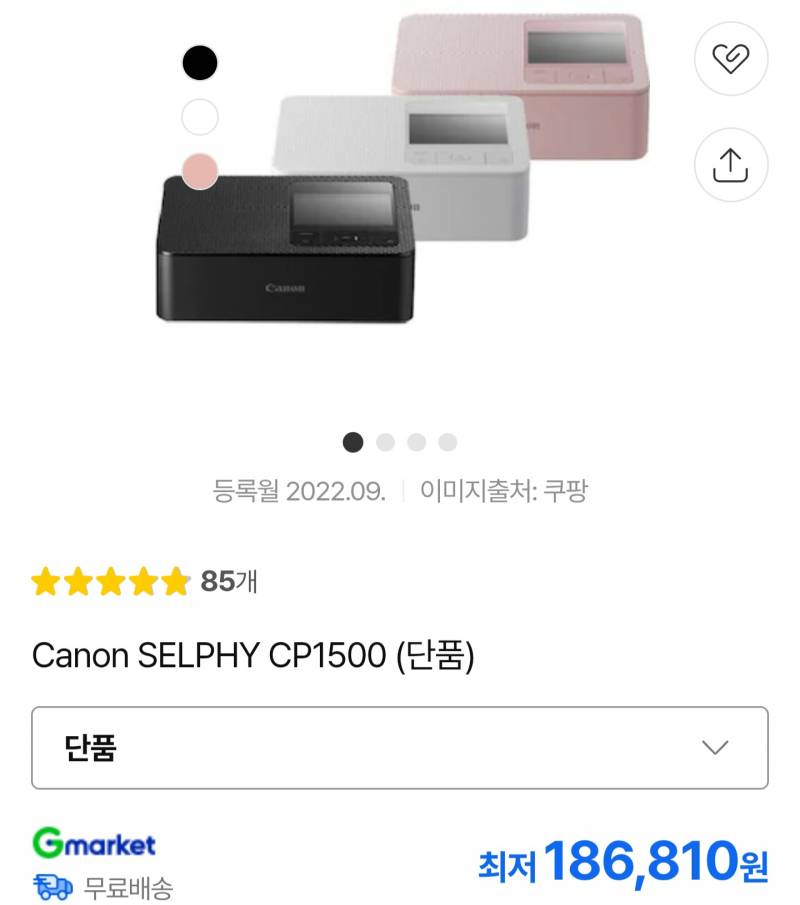This screenshot has width=800, height=905.
Task: Select the first carousel dot
Action: 352,440
